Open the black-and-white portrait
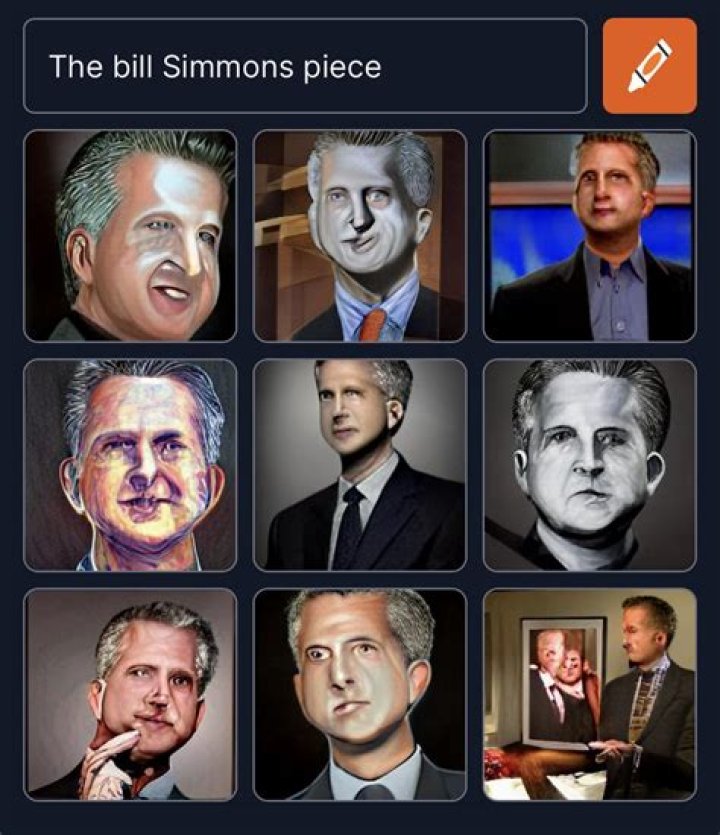Screen dimensions: 720x835 pyautogui.click(x=590, y=466)
